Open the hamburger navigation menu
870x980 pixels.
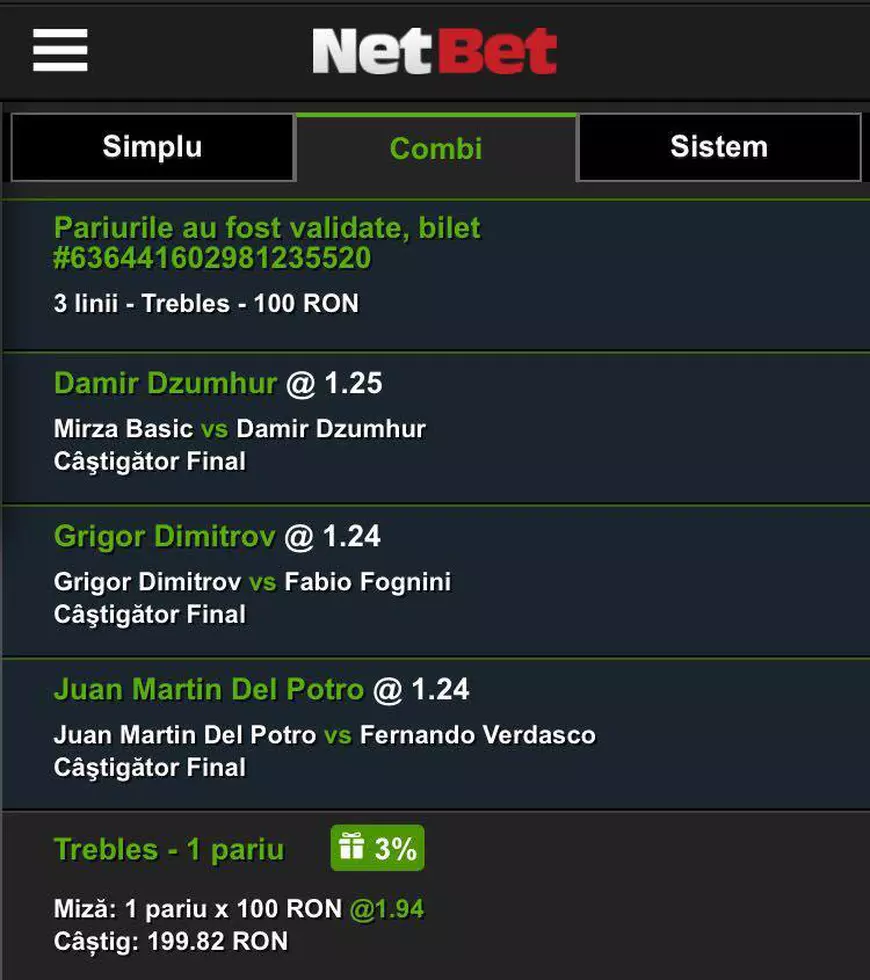coord(59,50)
